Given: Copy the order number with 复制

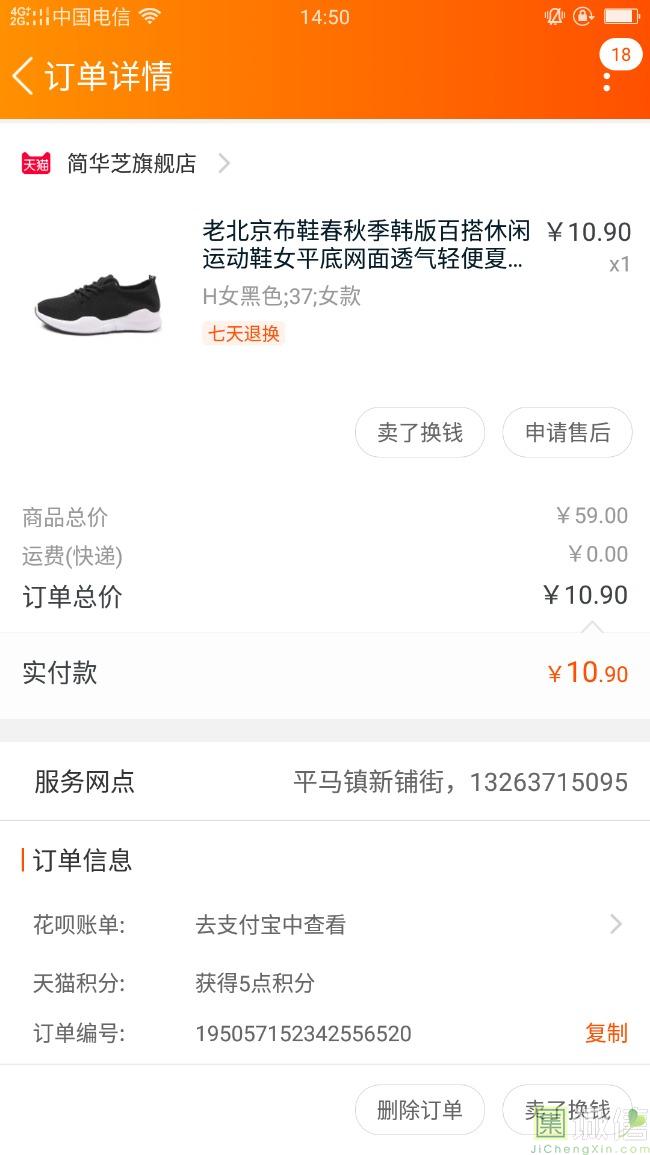Looking at the screenshot, I should [606, 1033].
